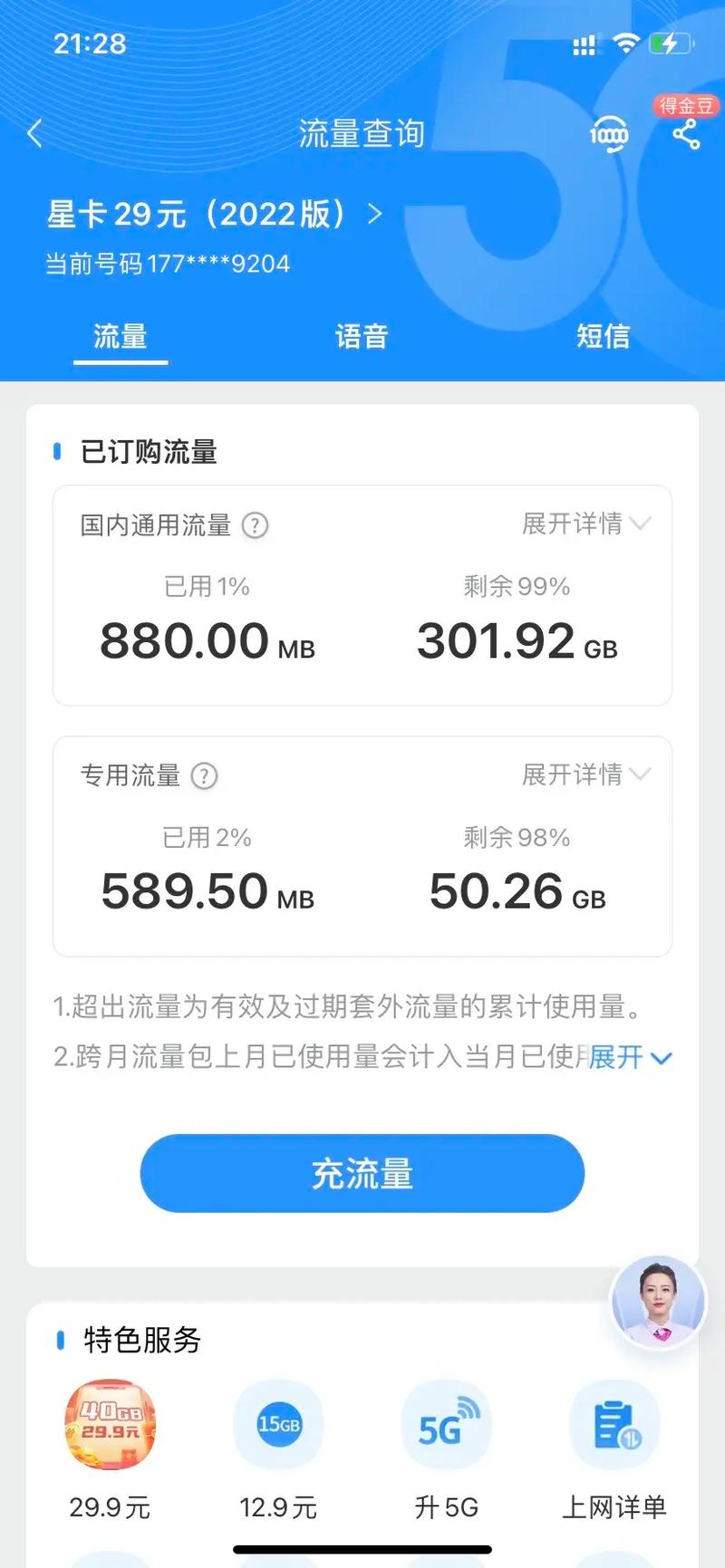Select the 升5G upgrade icon

pyautogui.click(x=446, y=1423)
